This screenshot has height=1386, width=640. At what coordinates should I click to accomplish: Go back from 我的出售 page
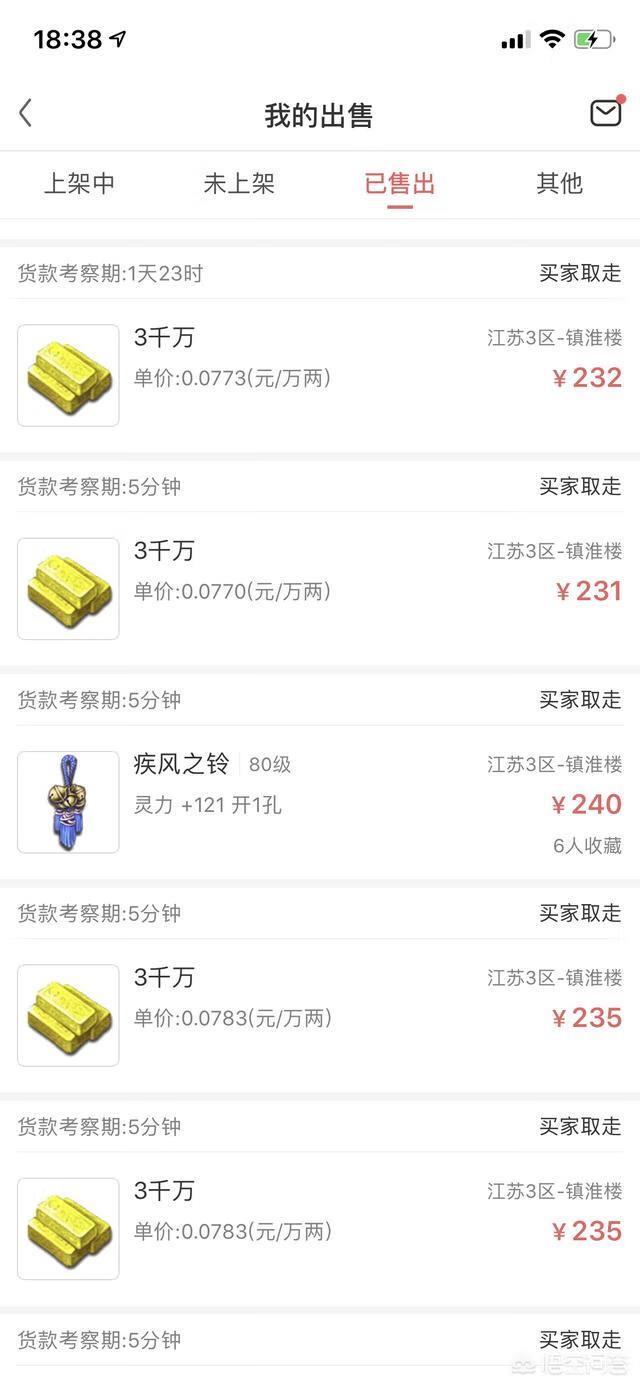[26, 114]
